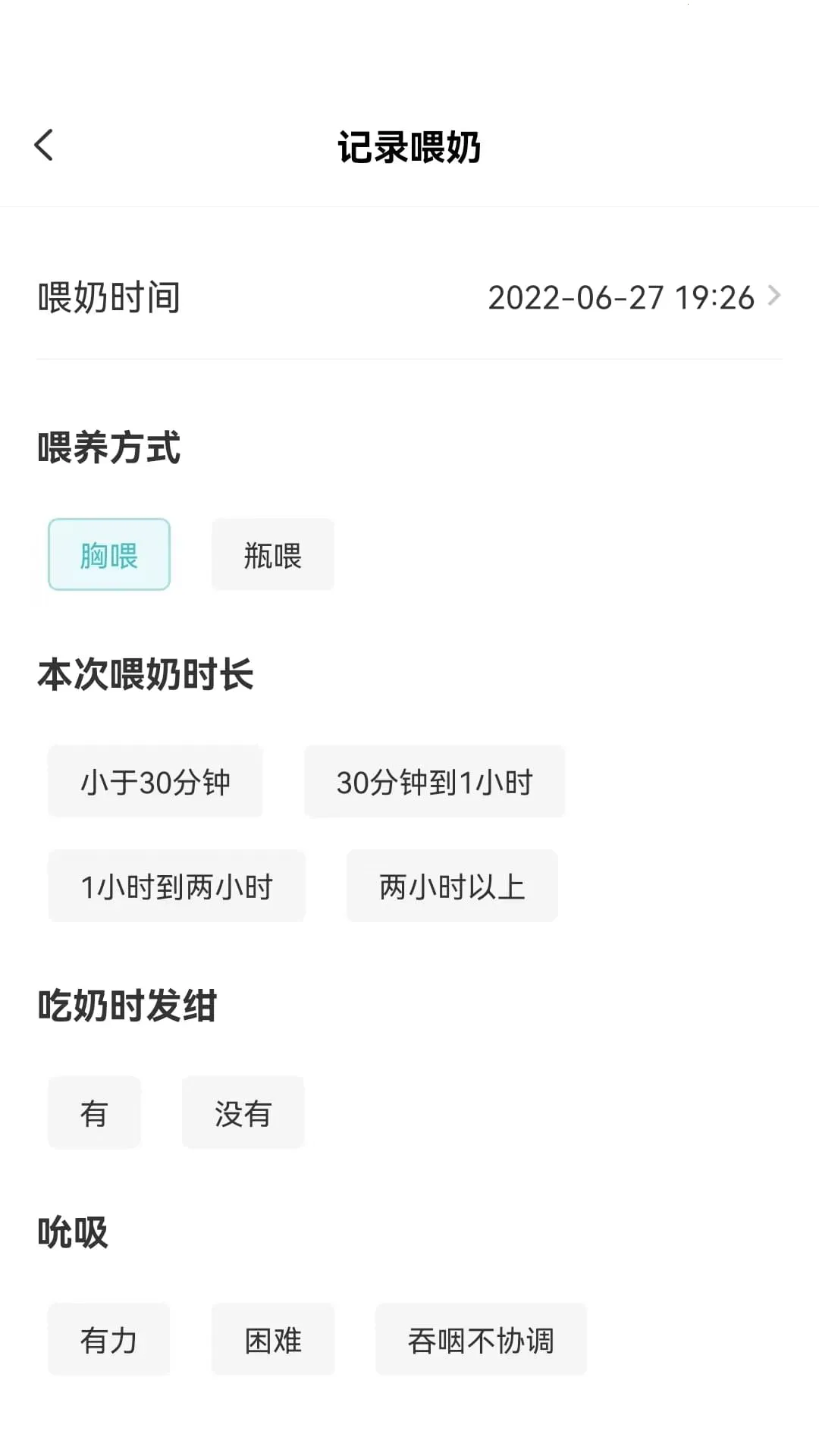Select 瓶喂 feeding method
819x1456 pixels.
pyautogui.click(x=273, y=555)
